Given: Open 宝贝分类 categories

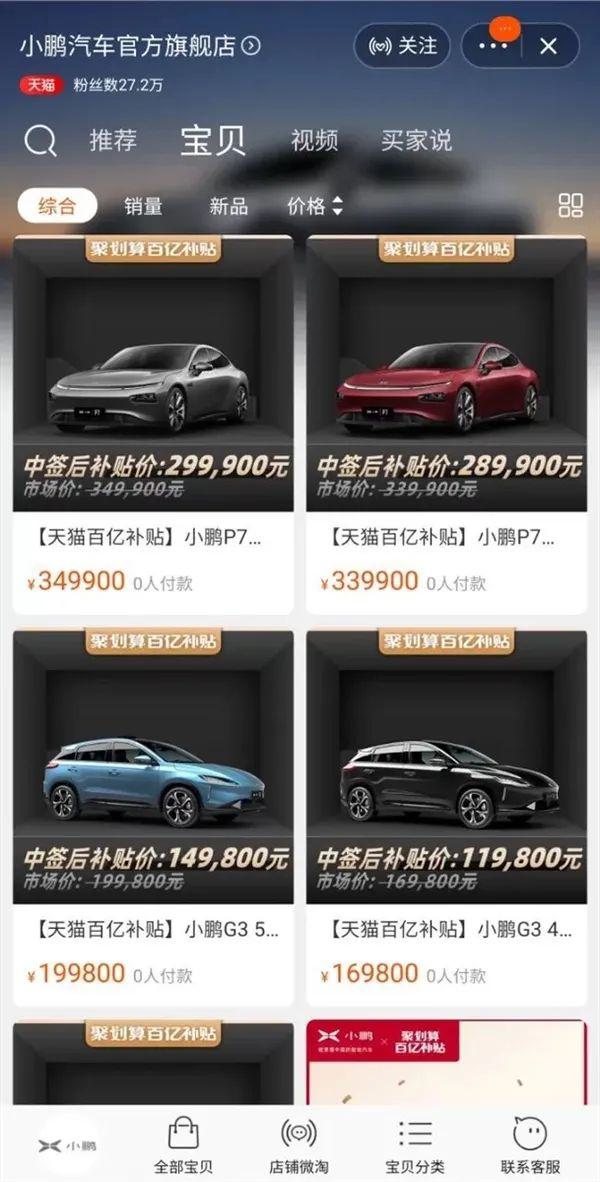Looking at the screenshot, I should (415, 1145).
